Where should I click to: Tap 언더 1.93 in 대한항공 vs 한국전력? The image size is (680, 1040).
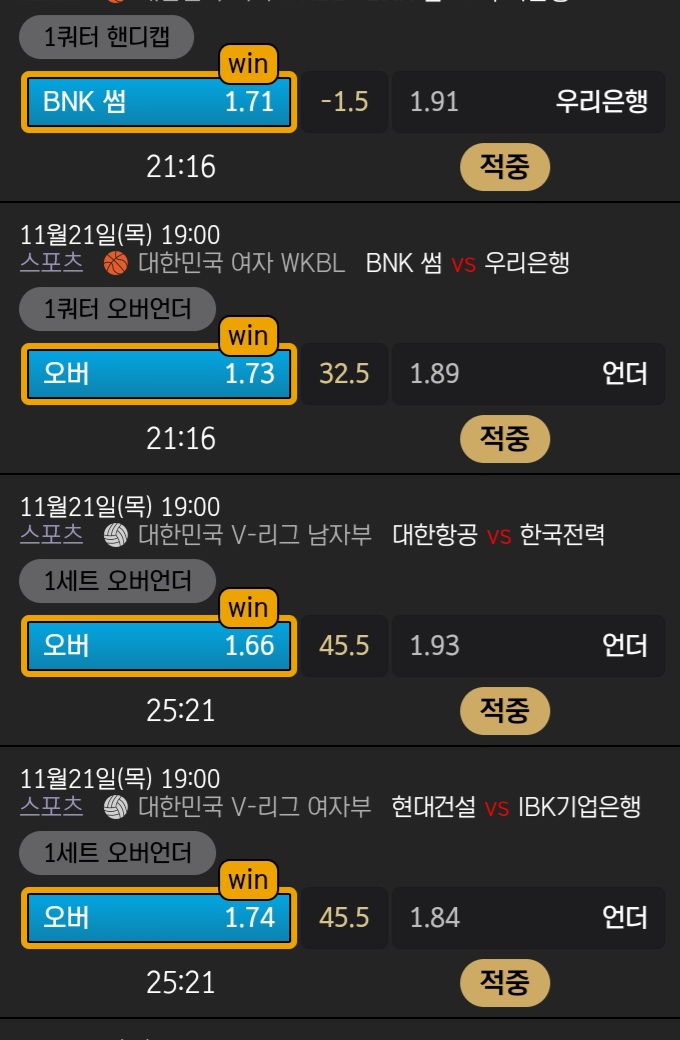(x=528, y=646)
